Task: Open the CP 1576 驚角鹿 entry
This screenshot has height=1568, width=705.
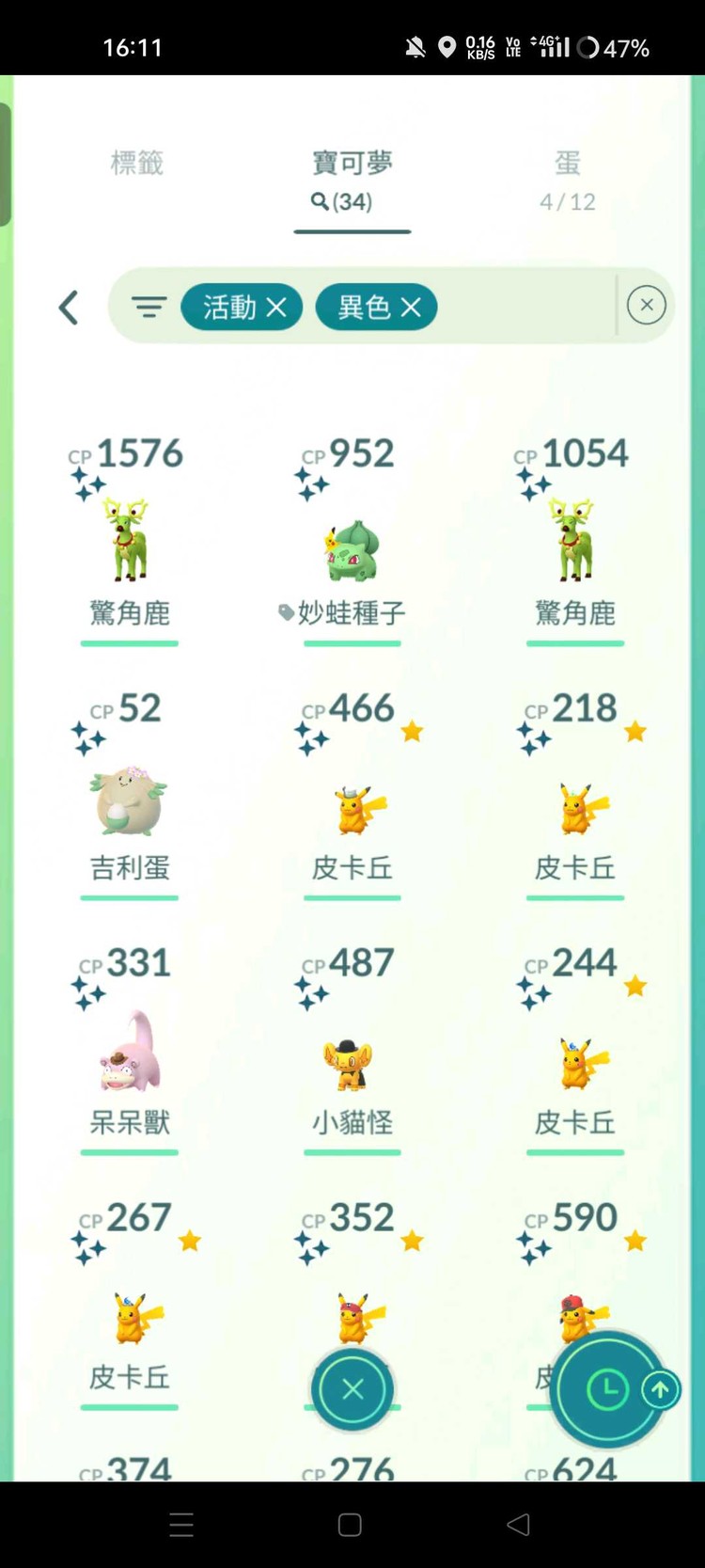Action: point(129,536)
